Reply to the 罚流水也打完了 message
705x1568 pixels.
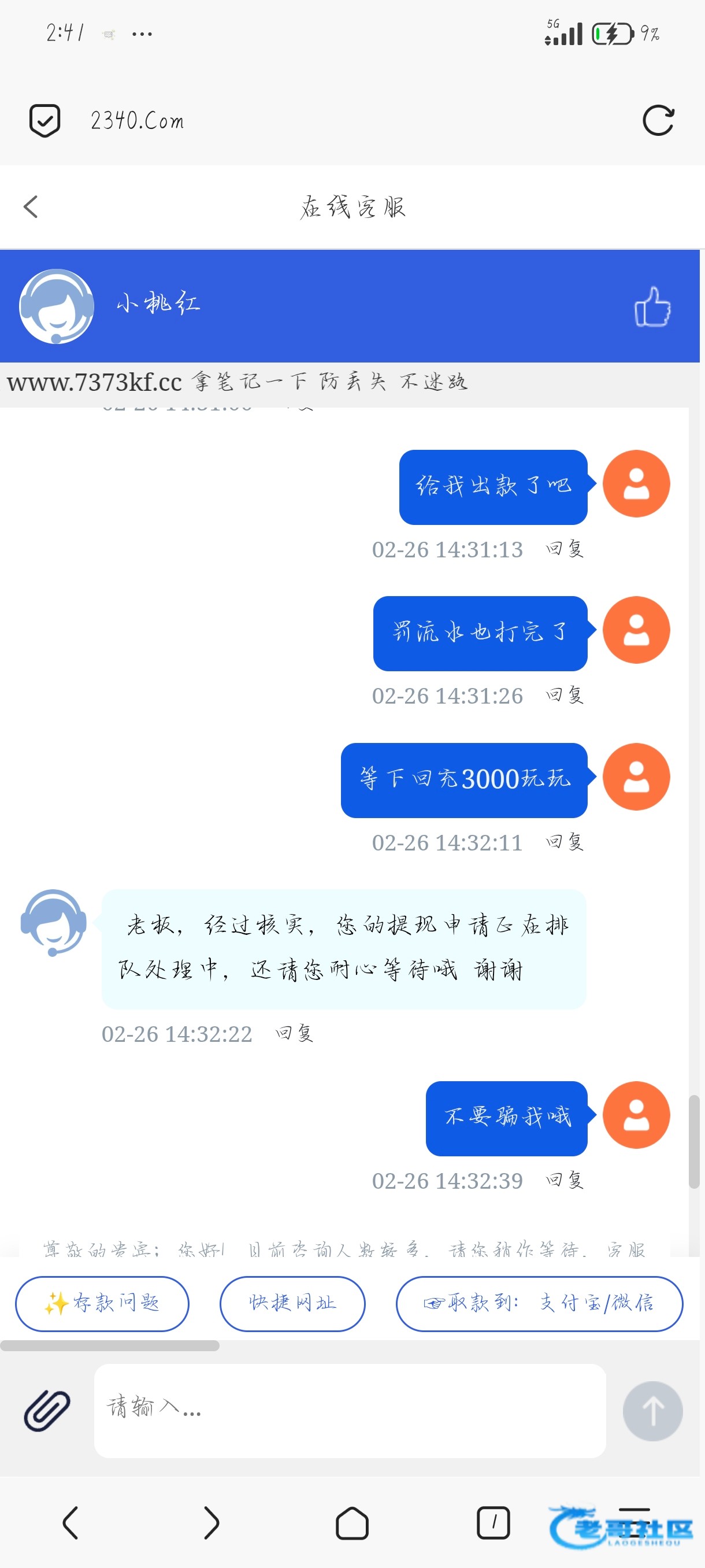(x=565, y=695)
